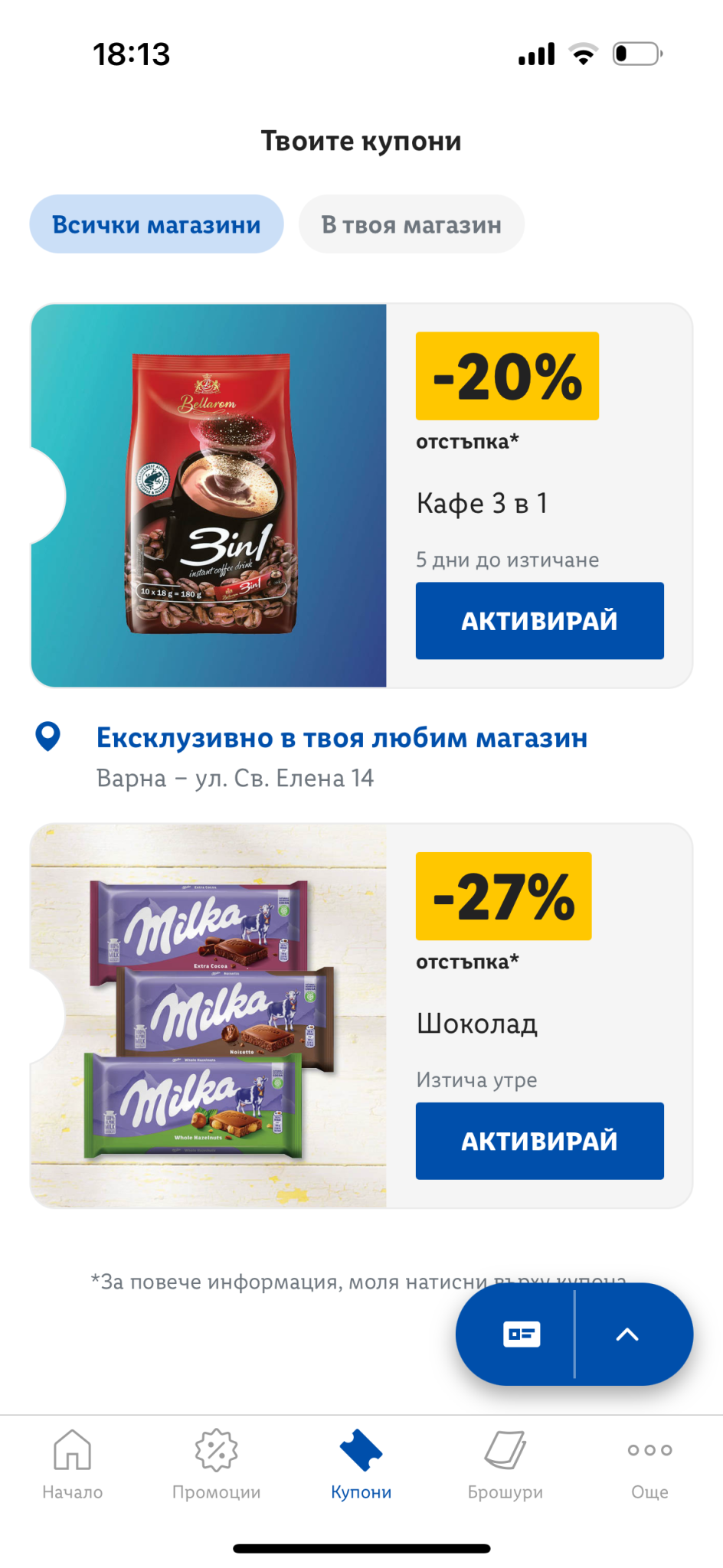Open the loyalty card from floating button
Screen dimensions: 723x1568
pyautogui.click(x=522, y=1334)
